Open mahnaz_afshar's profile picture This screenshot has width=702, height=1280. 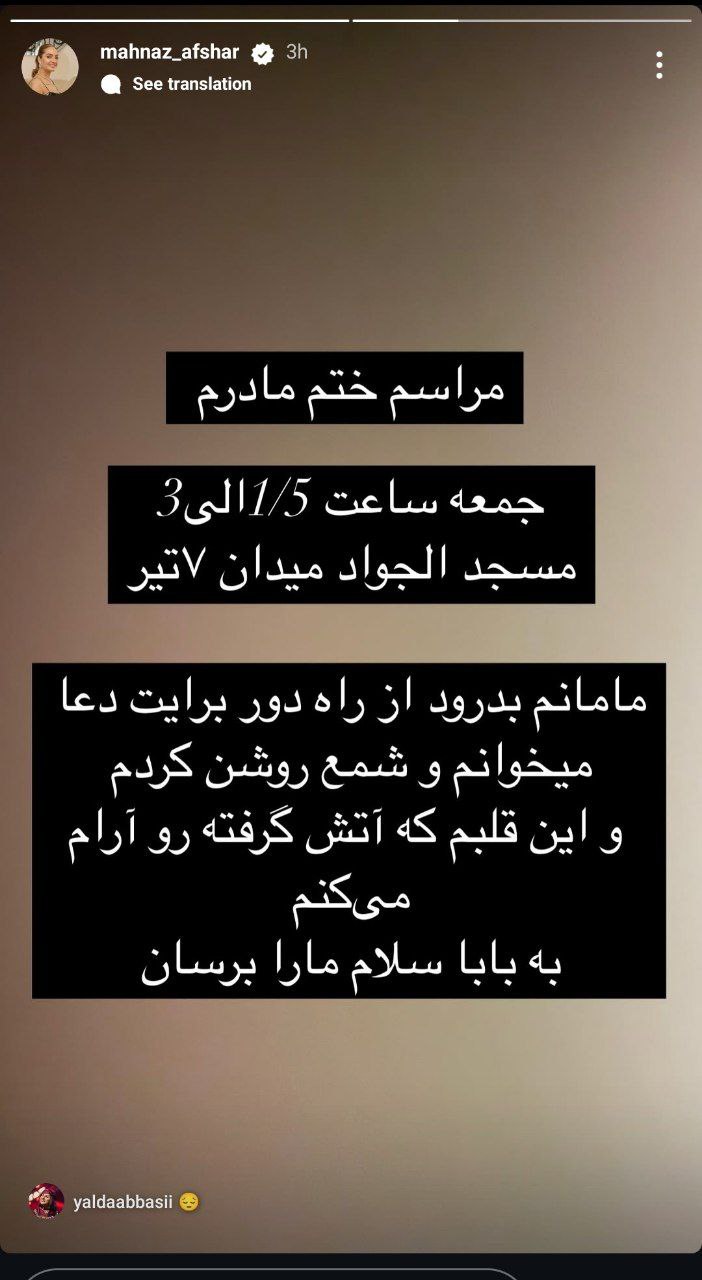pyautogui.click(x=50, y=67)
